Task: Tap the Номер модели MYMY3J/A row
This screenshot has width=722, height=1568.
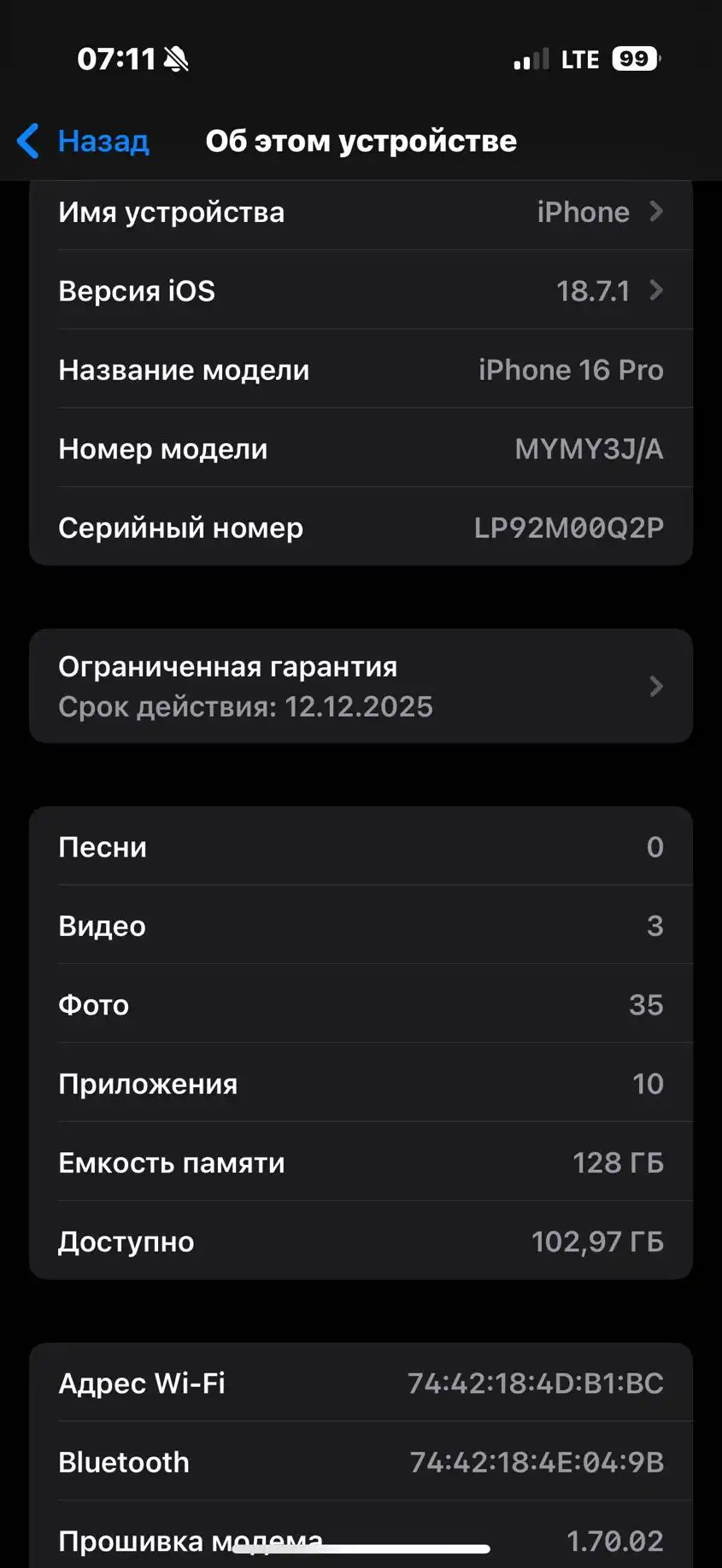Action: (361, 448)
